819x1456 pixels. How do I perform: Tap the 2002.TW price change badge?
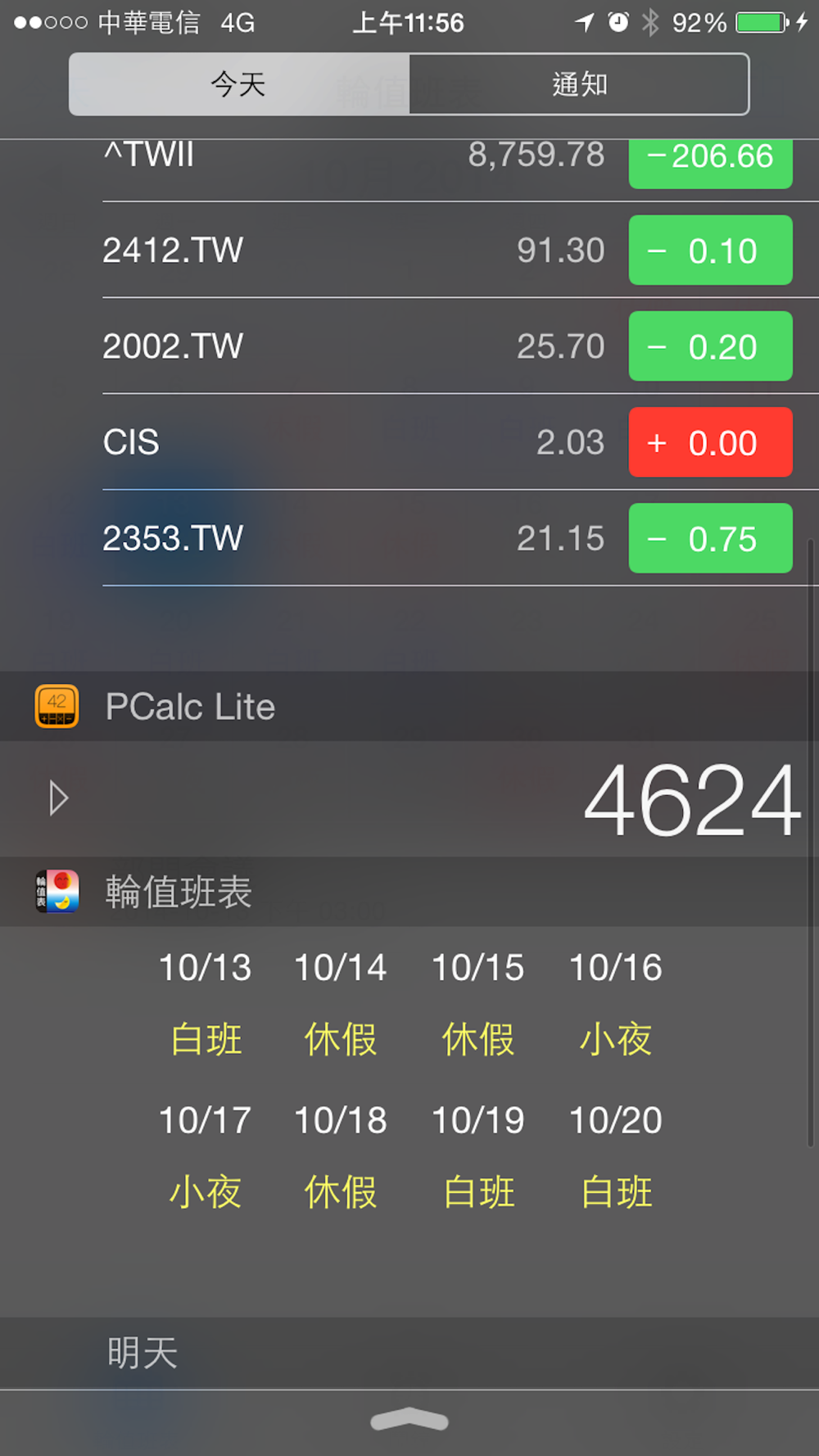710,346
